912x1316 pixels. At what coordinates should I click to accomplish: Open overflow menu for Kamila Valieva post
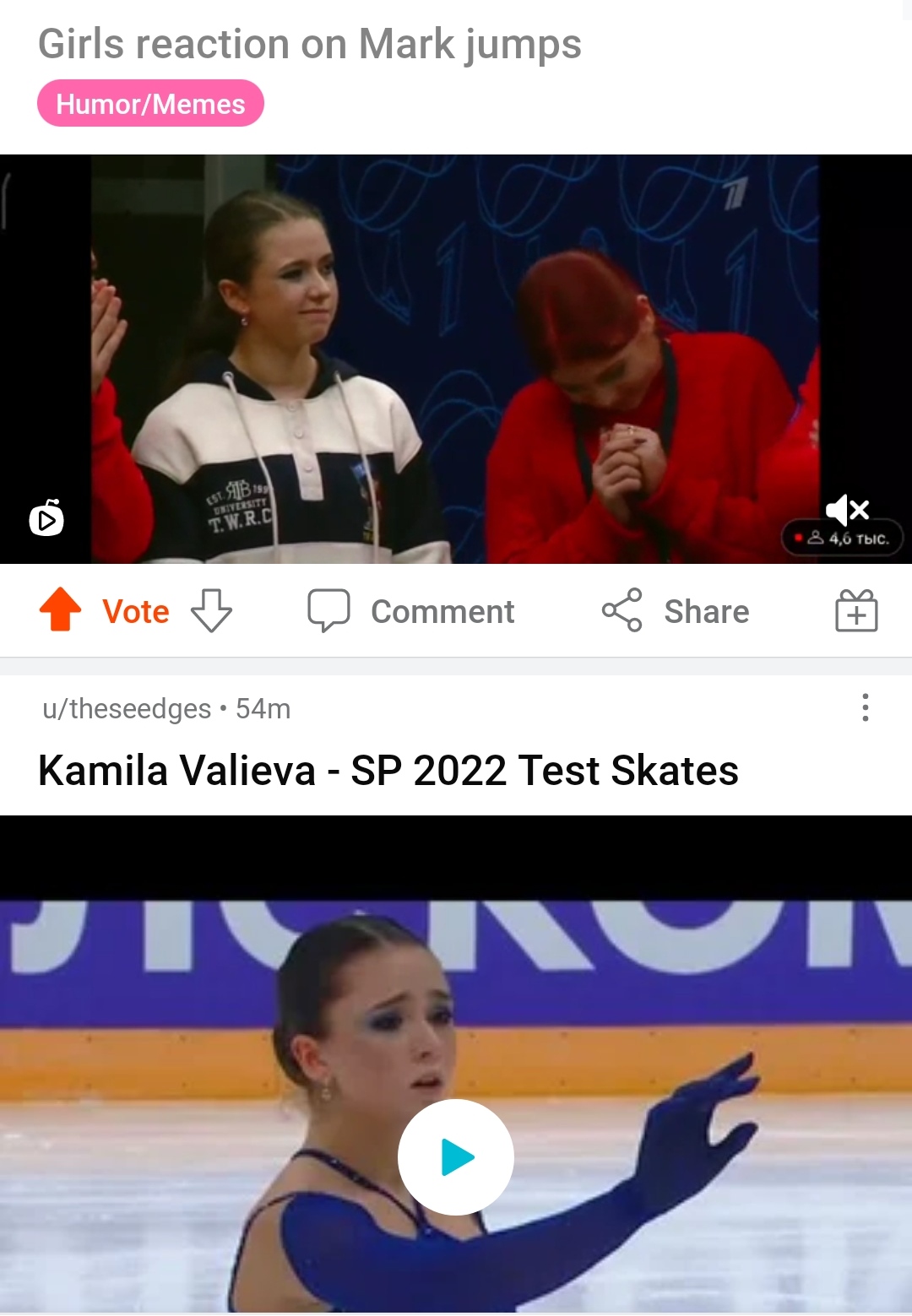(x=865, y=707)
